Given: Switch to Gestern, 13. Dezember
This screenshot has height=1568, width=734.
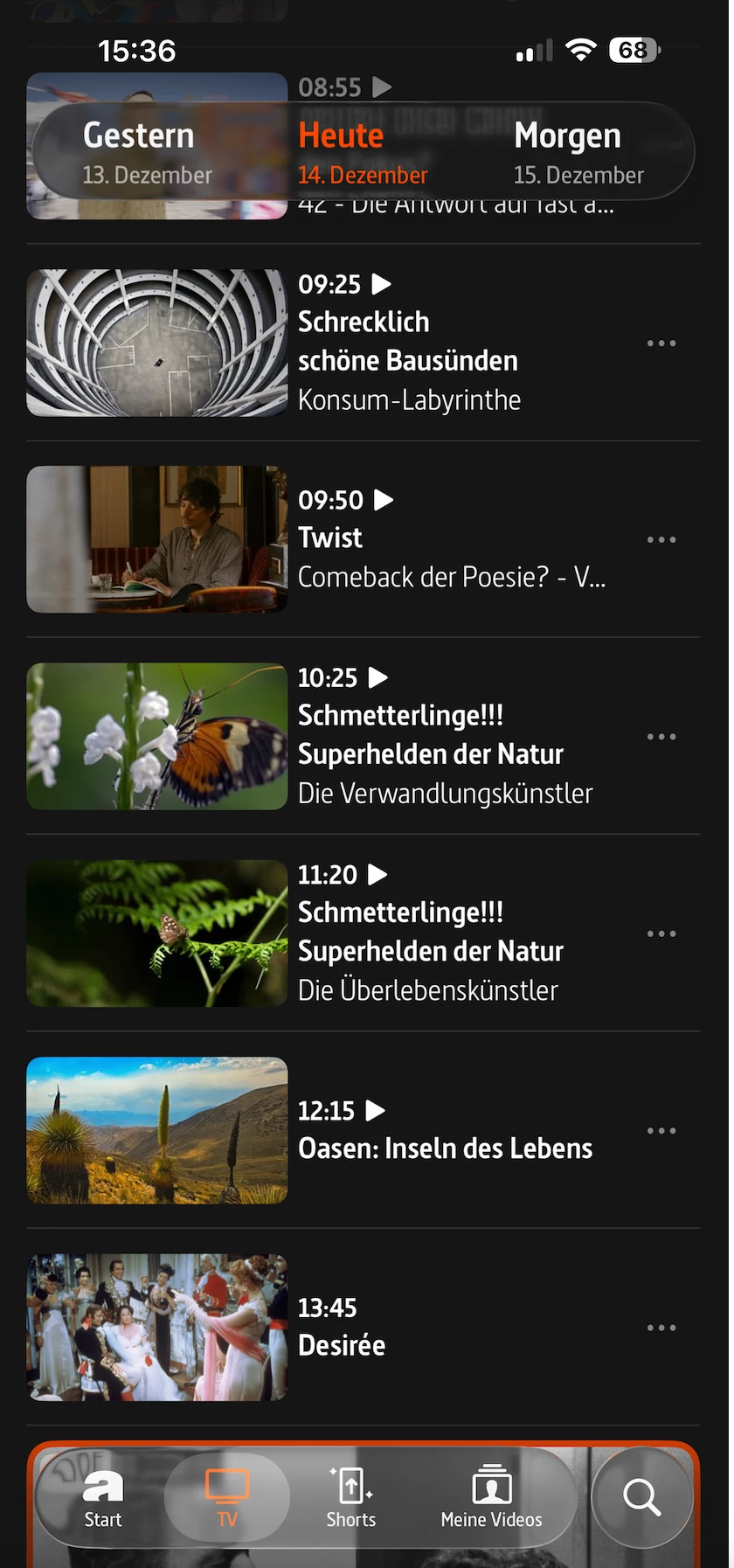Looking at the screenshot, I should pyautogui.click(x=147, y=152).
